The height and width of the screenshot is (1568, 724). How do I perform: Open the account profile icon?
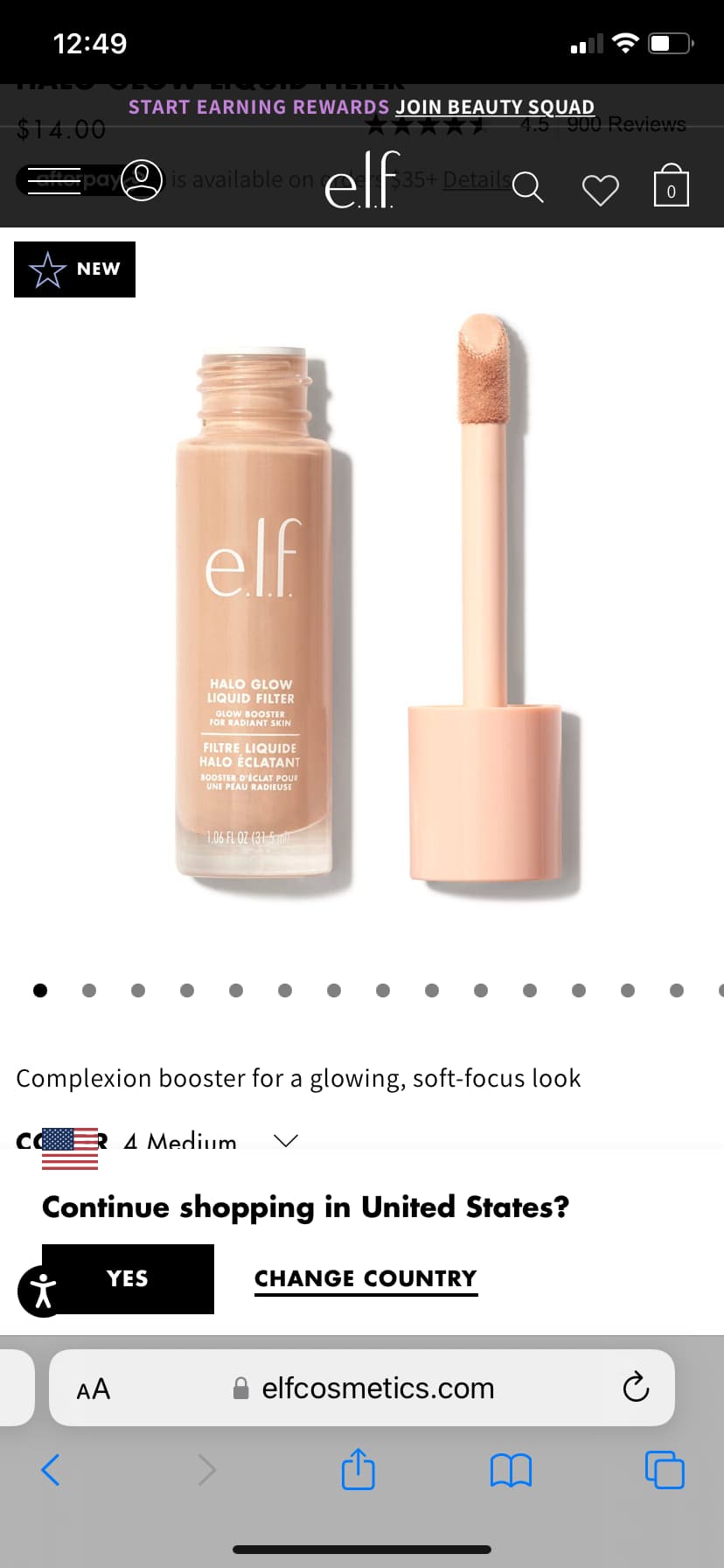tap(142, 180)
